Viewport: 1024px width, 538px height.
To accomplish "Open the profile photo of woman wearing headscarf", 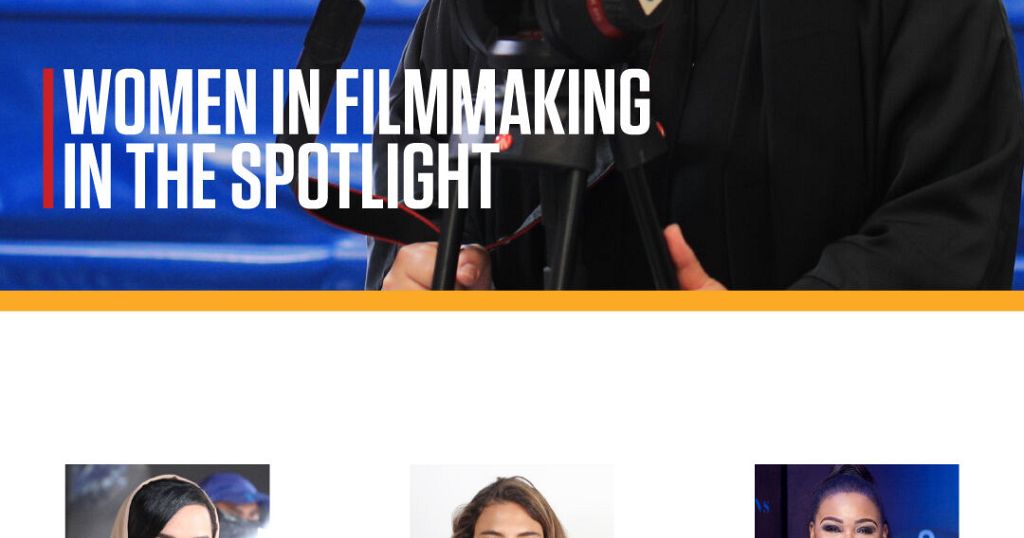I will click(167, 502).
